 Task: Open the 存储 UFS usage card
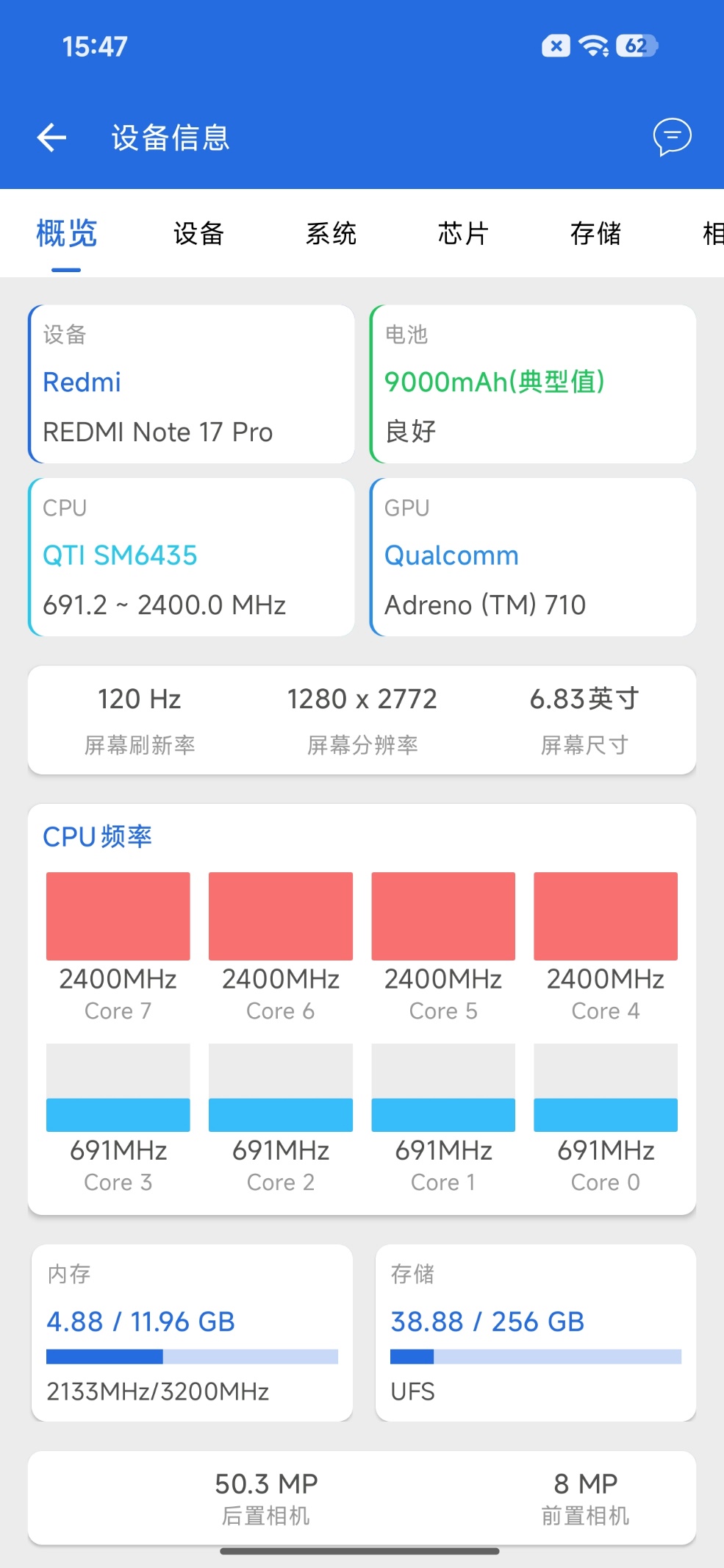click(536, 1333)
